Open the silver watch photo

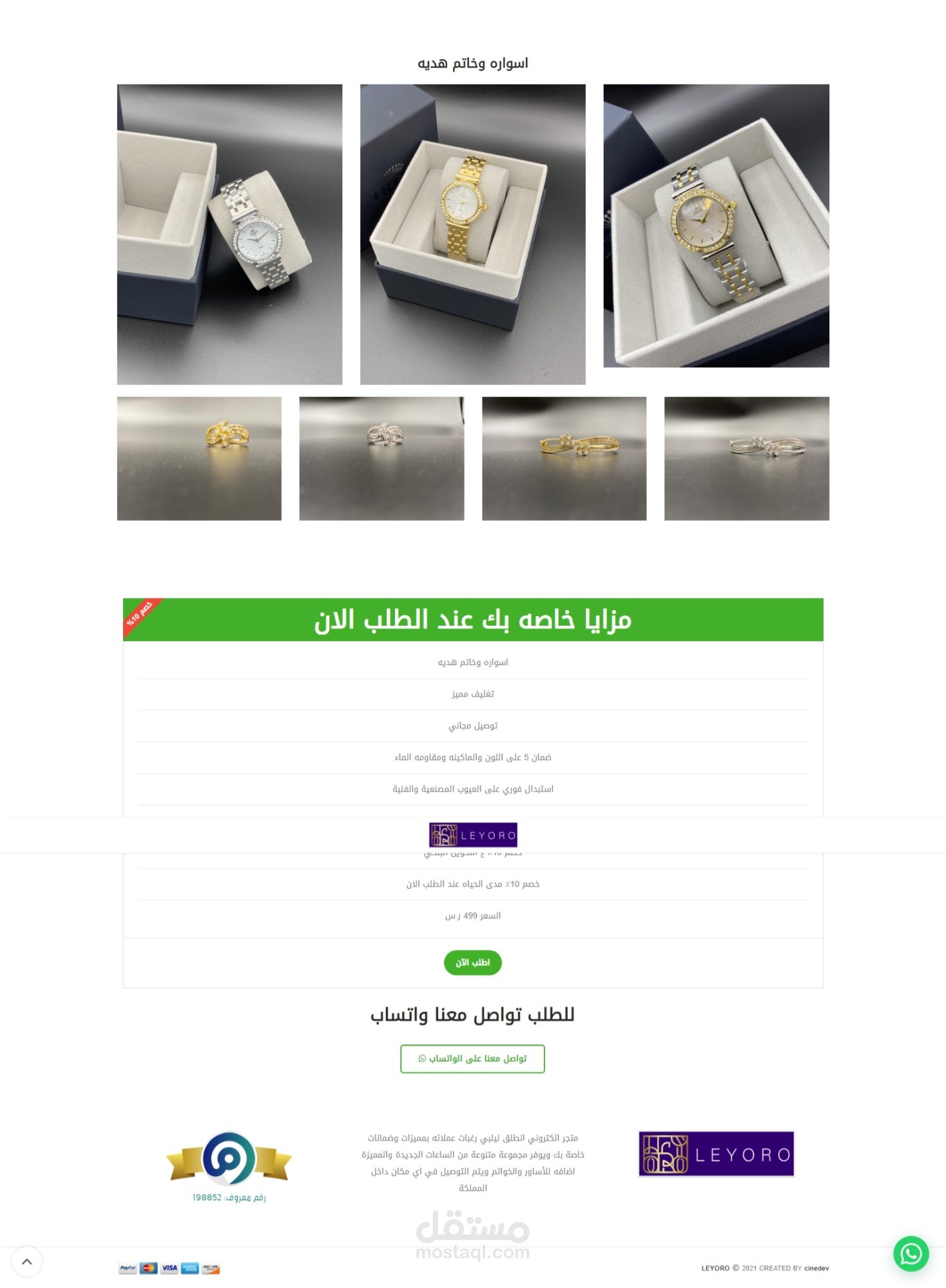tap(229, 235)
